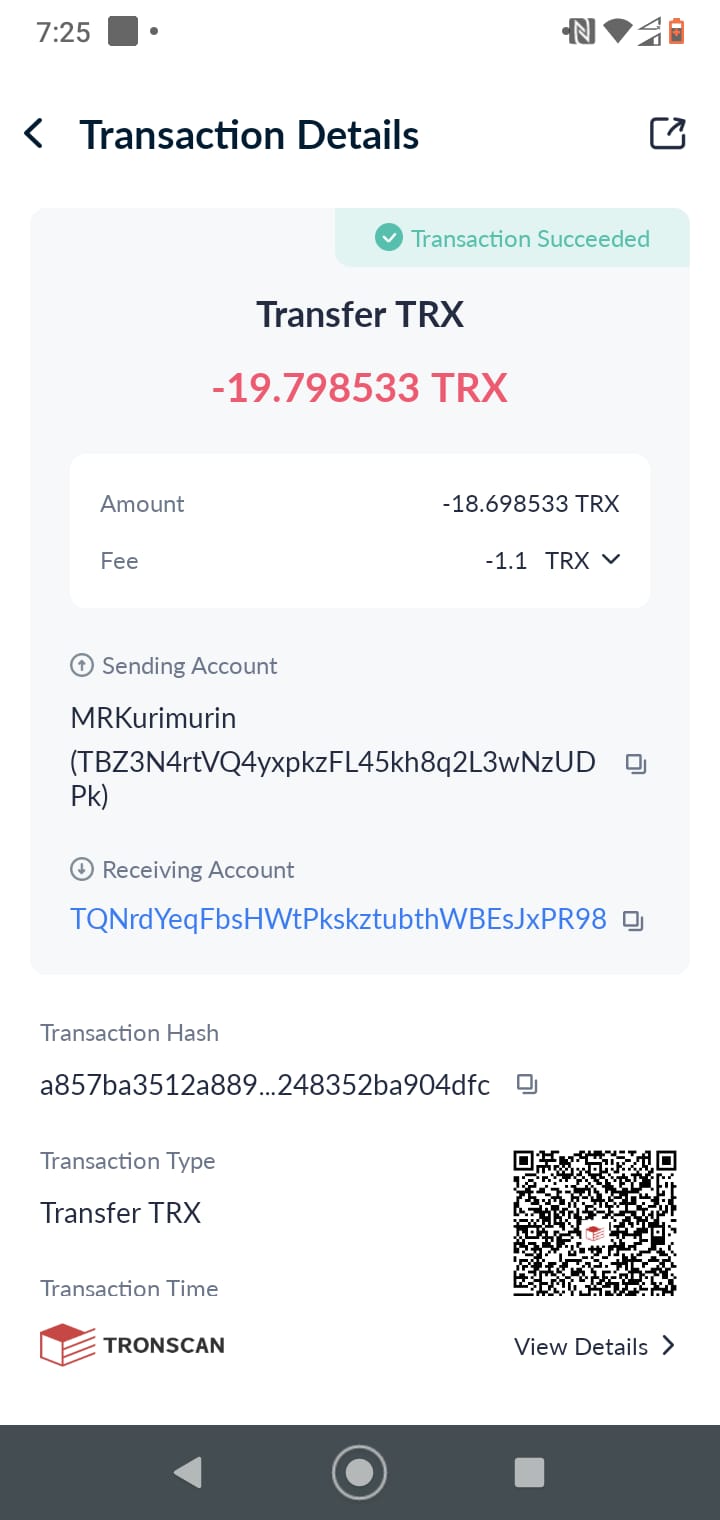Open the receiving account address link
This screenshot has width=720, height=1520.
(338, 919)
